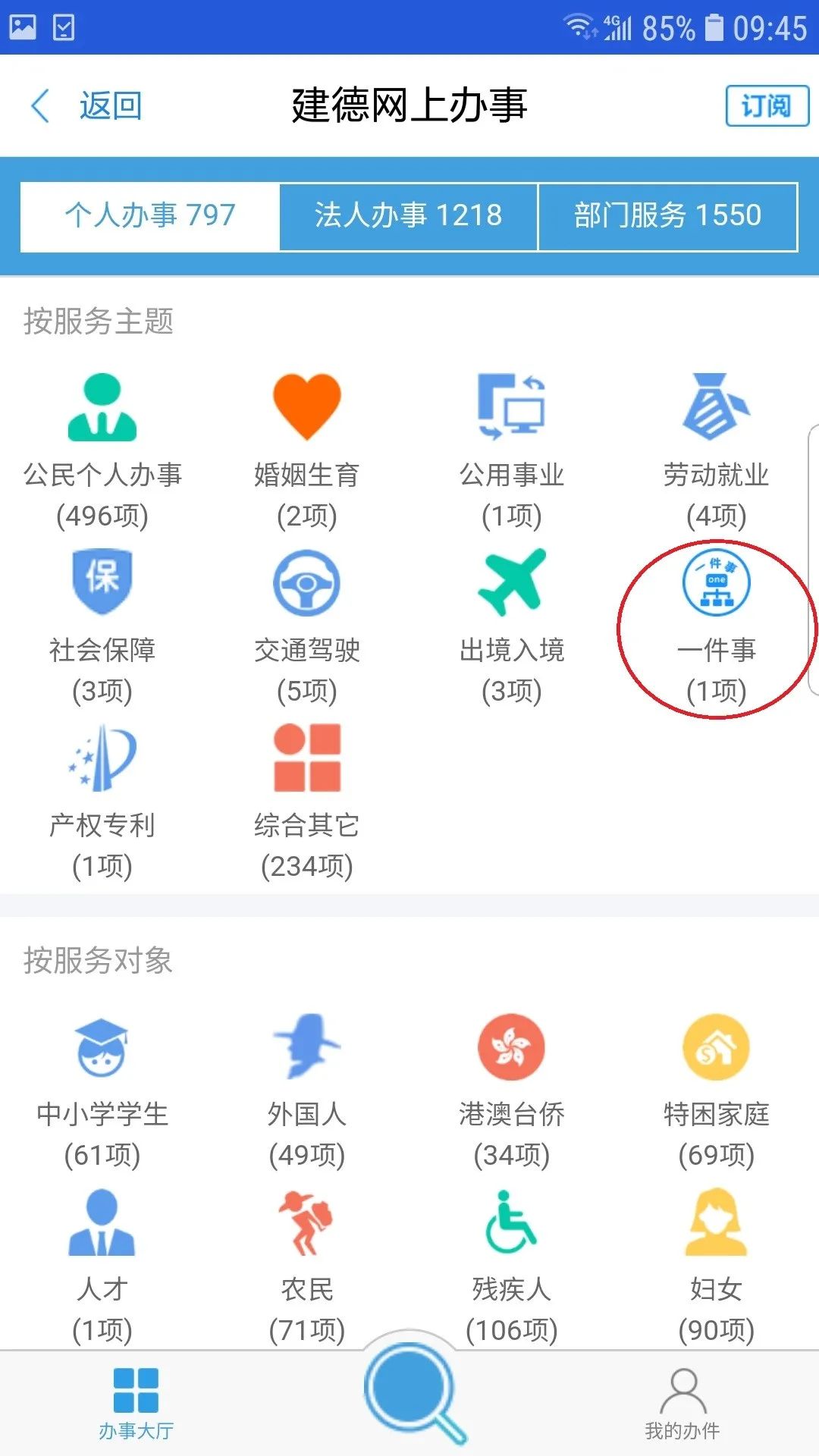
Task: Switch to 法人办事 1218 tab
Action: (408, 216)
